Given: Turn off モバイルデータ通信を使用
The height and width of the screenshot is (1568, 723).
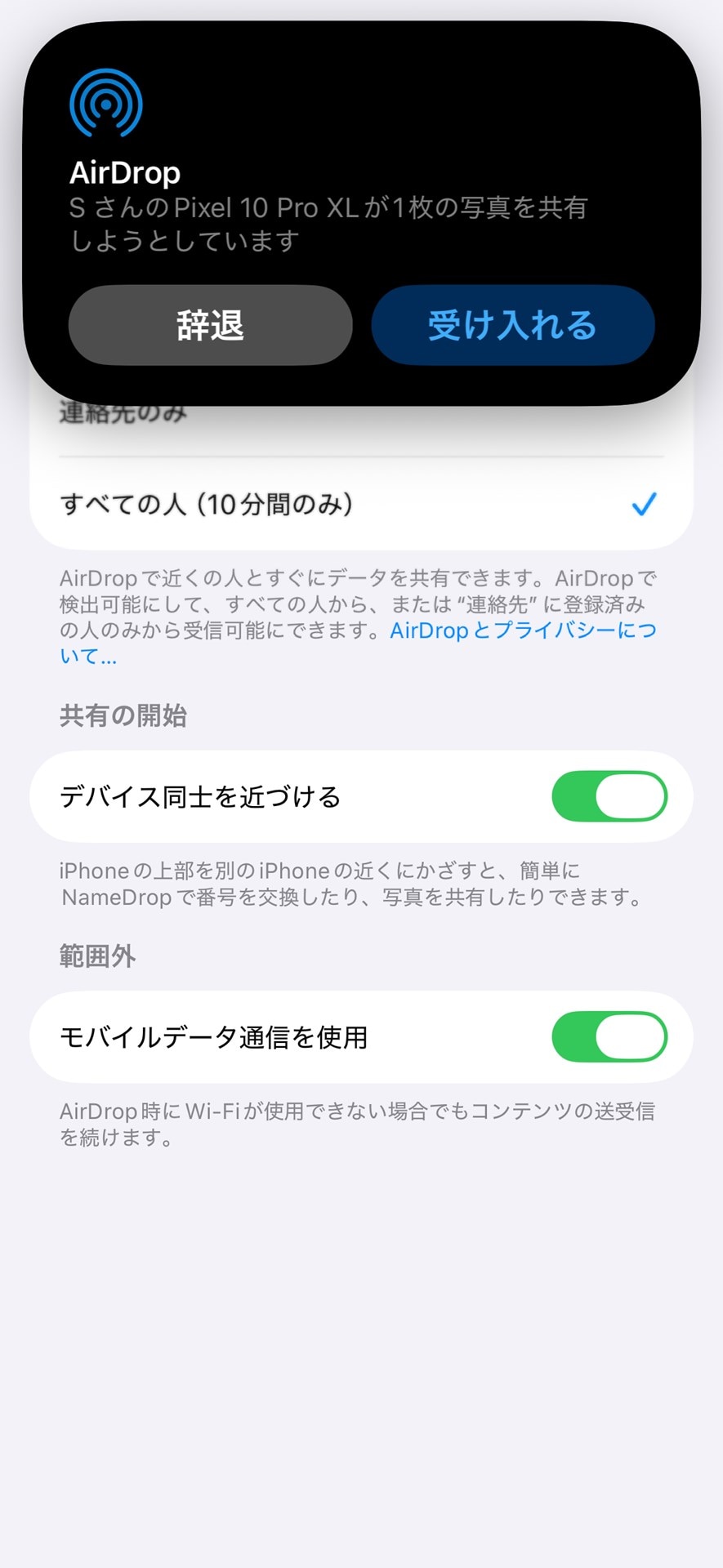Looking at the screenshot, I should 610,1036.
